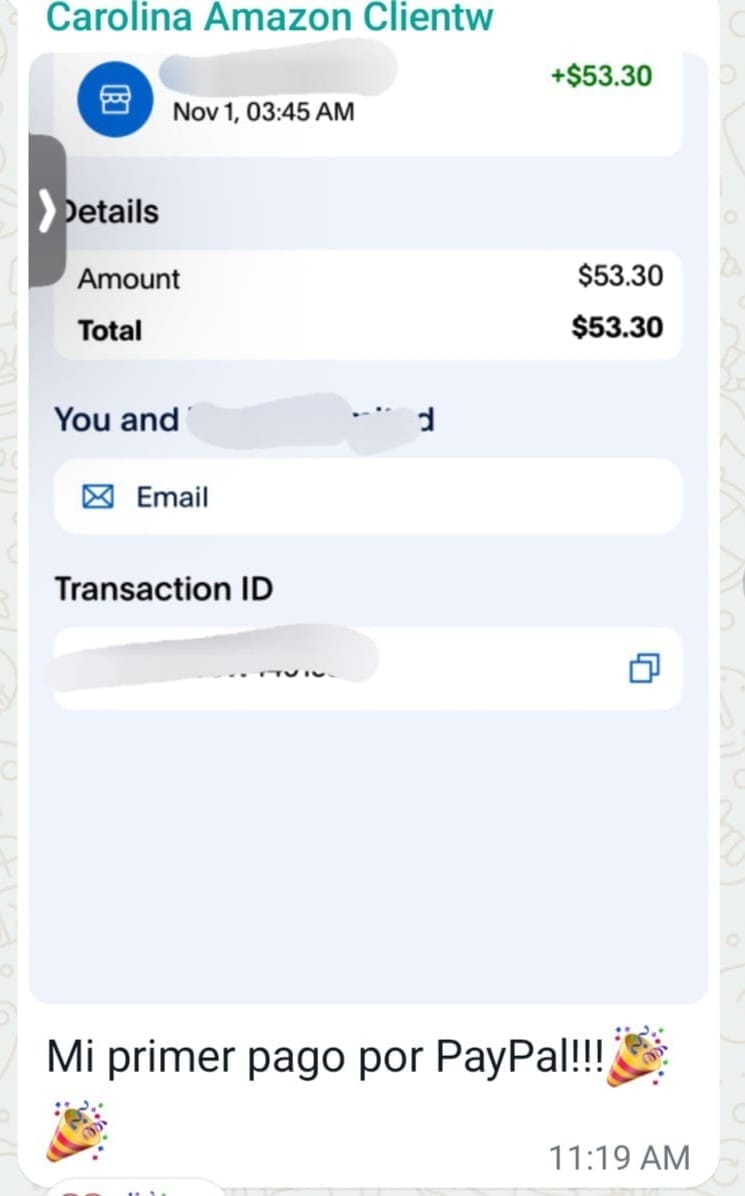745x1196 pixels.
Task: Expand the gray side panel arrow handle
Action: point(45,212)
